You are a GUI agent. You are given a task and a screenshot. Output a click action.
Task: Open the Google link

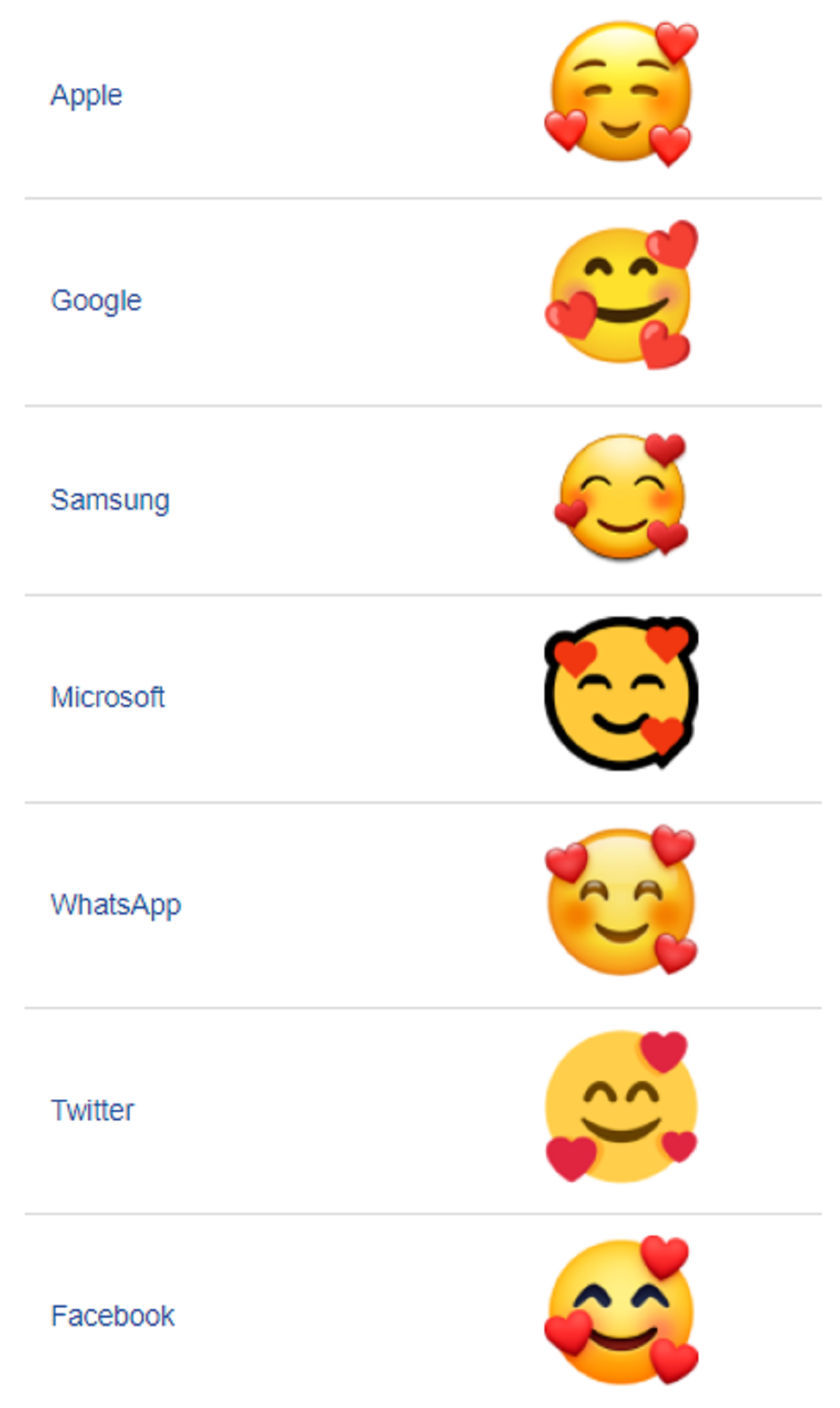click(96, 301)
